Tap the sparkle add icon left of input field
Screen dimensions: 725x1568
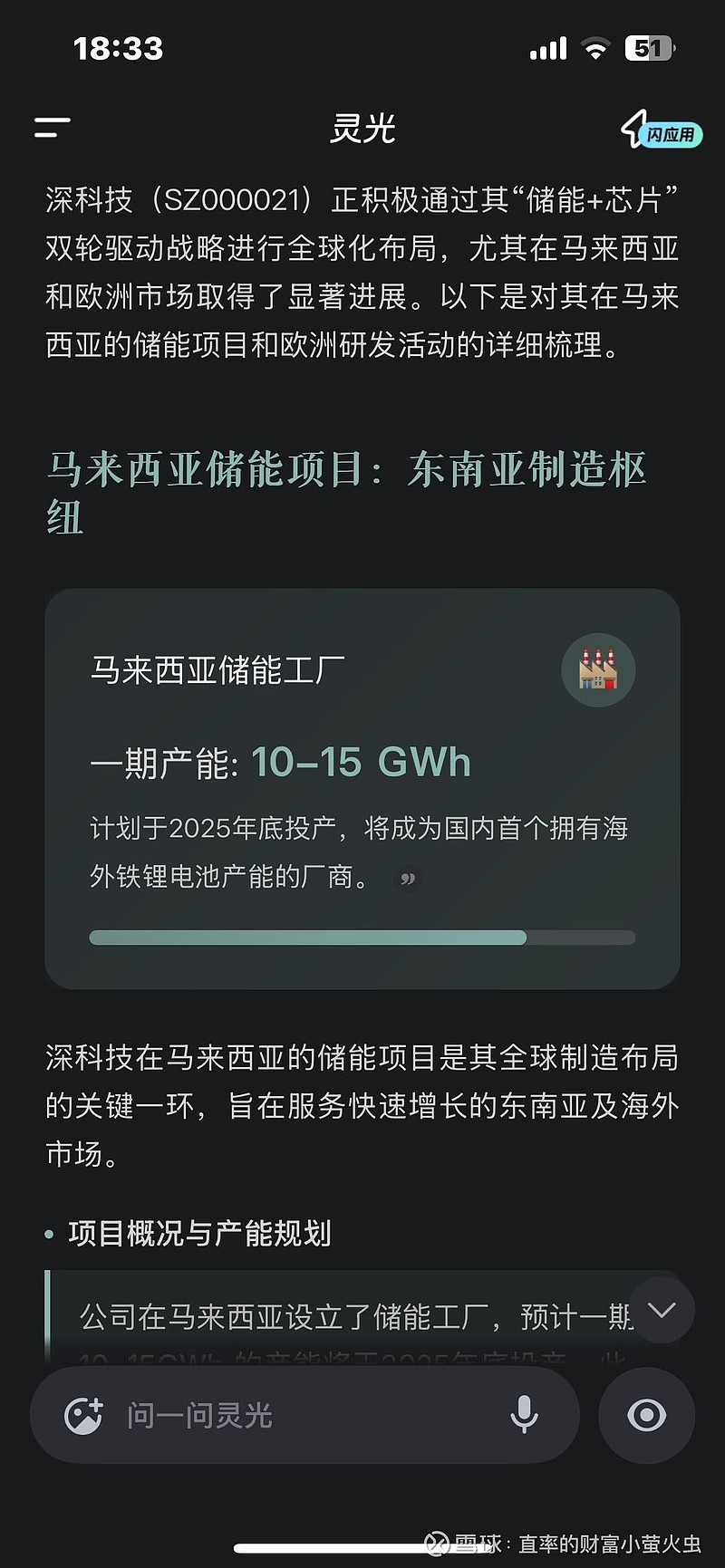pos(84,1415)
